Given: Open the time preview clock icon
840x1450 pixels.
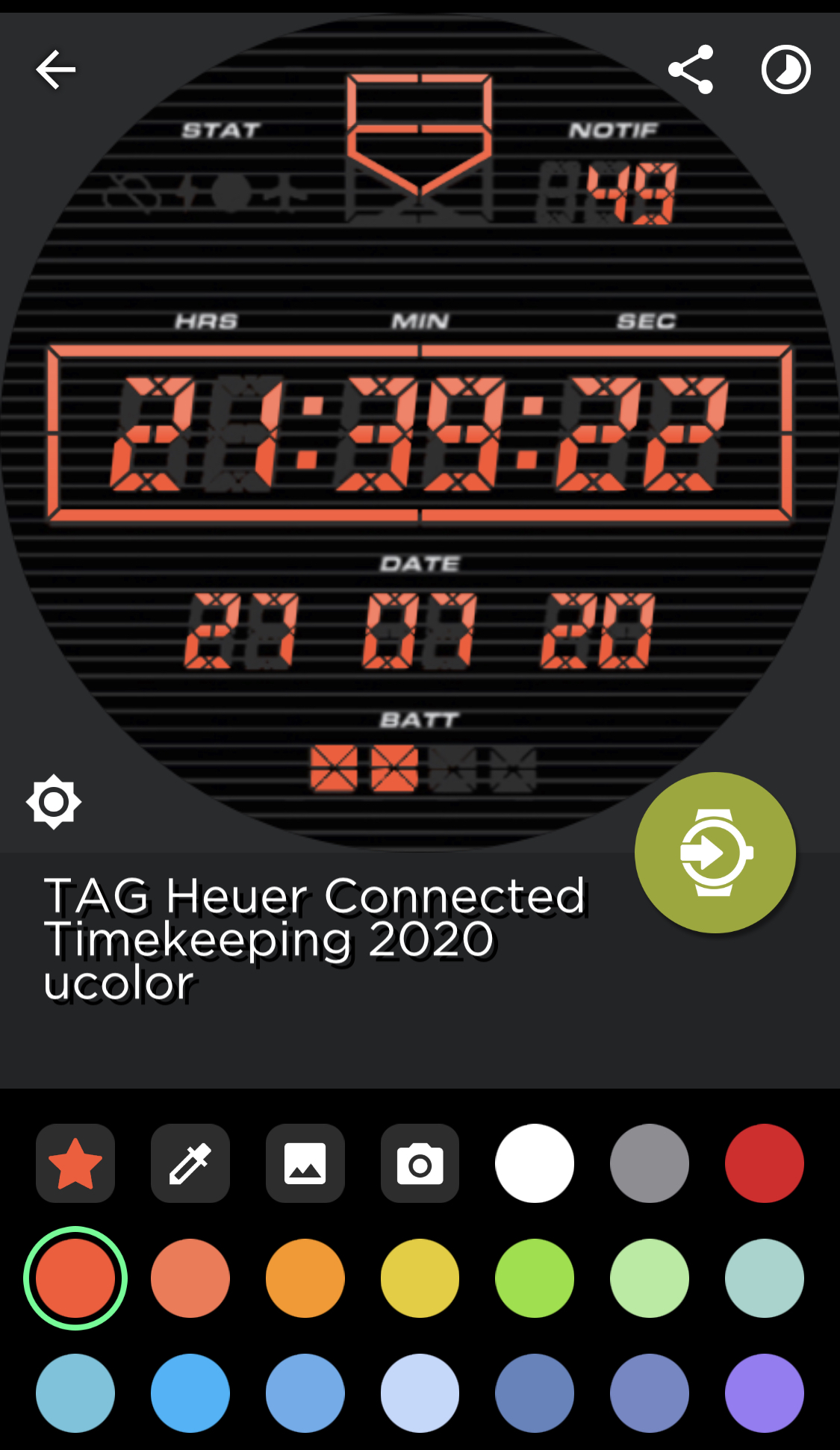Looking at the screenshot, I should [785, 69].
